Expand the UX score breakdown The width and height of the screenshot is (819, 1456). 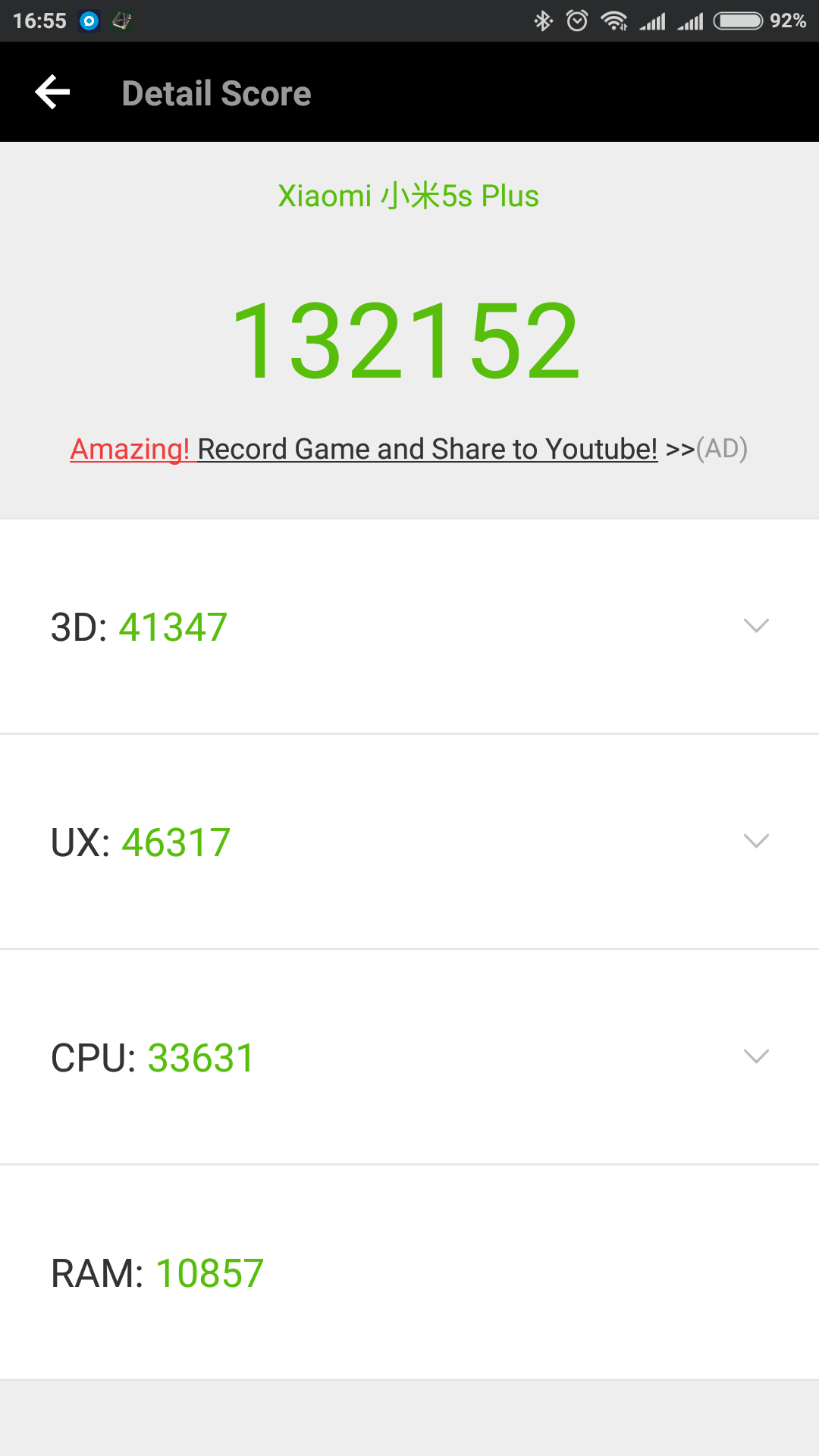pos(756,841)
